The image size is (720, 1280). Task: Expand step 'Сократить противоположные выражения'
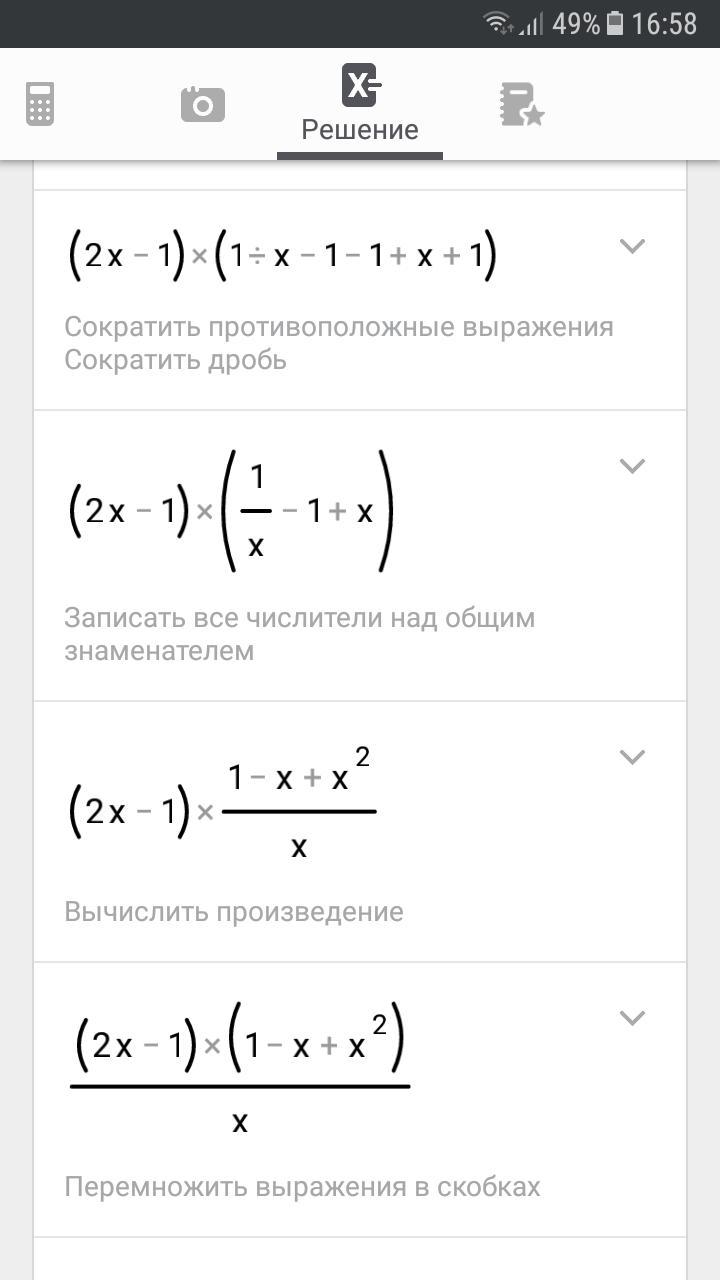pos(632,246)
